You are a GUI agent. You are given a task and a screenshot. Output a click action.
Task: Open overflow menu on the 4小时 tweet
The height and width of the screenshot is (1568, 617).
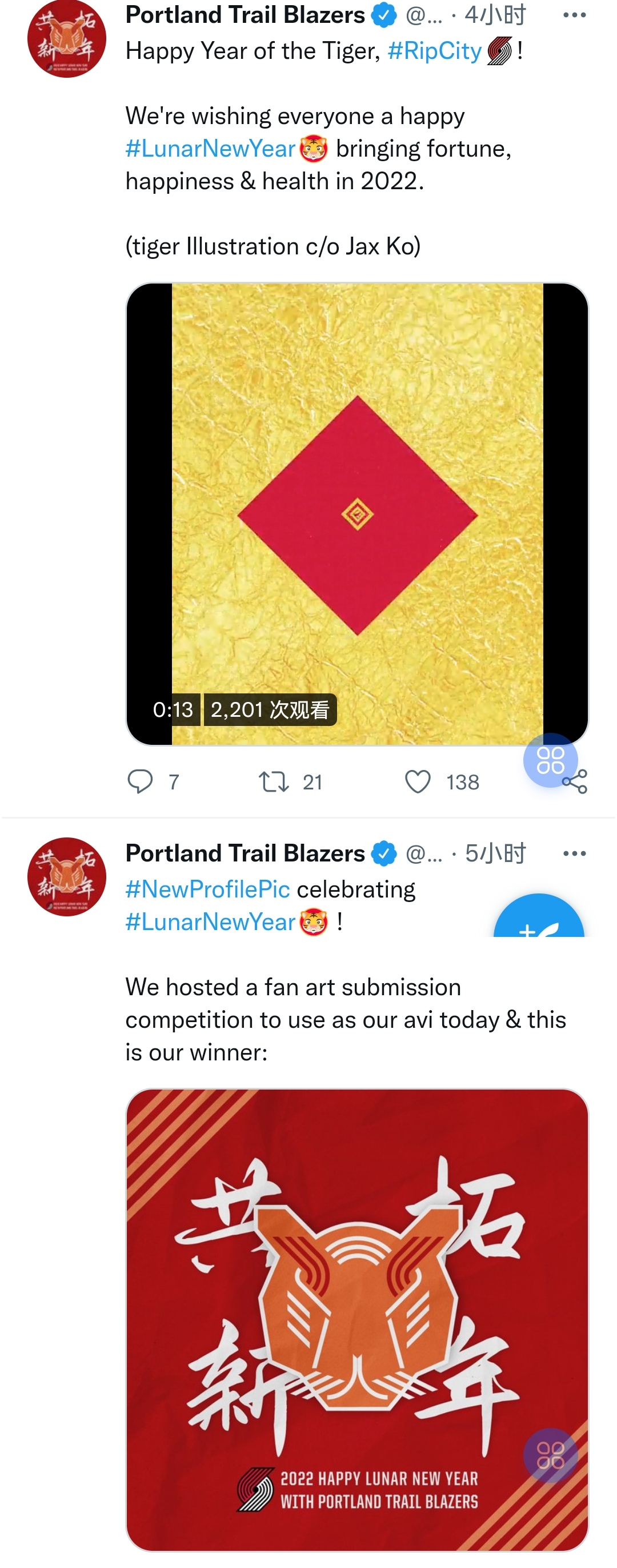[x=574, y=15]
